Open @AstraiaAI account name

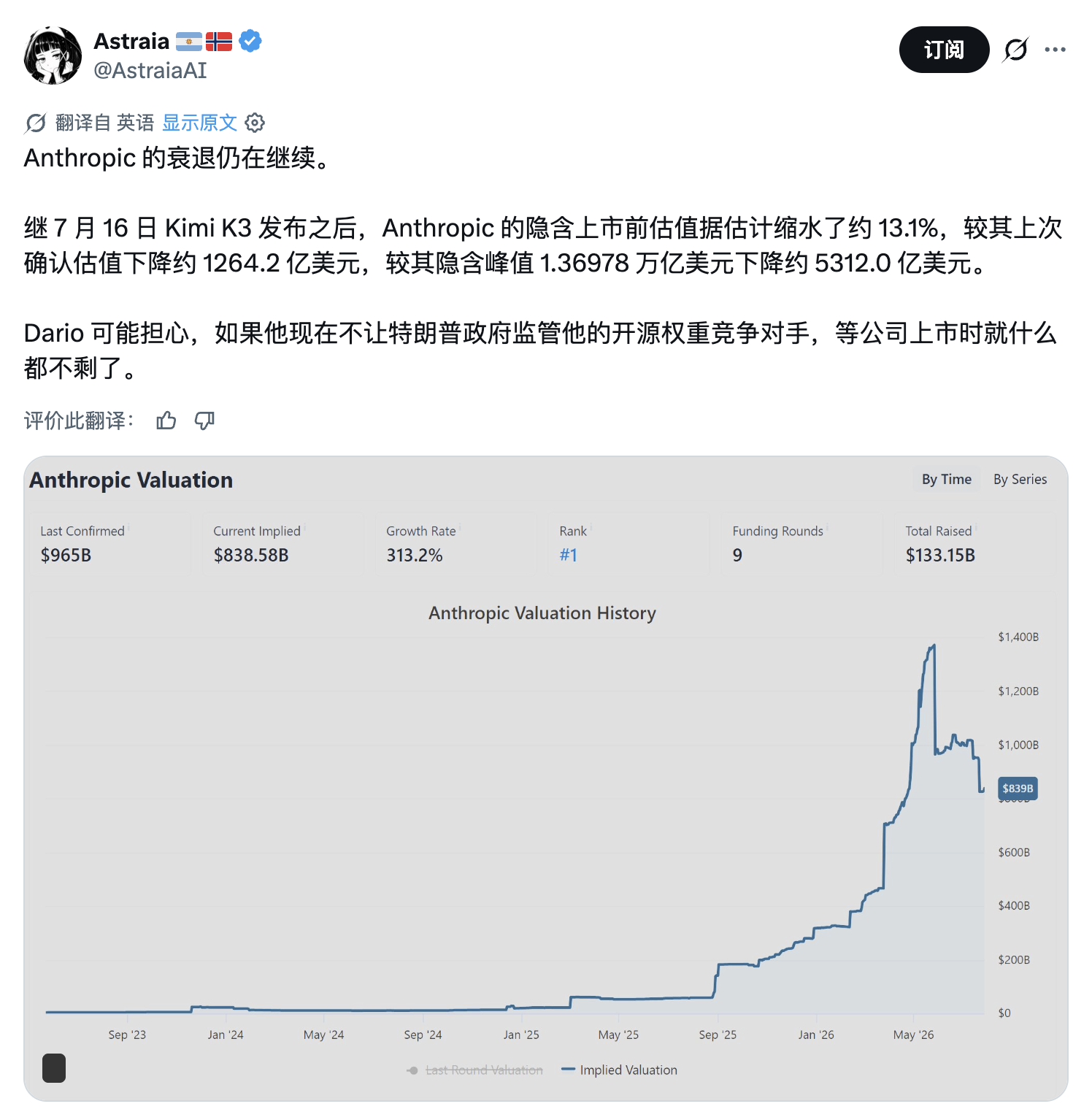coord(150,70)
